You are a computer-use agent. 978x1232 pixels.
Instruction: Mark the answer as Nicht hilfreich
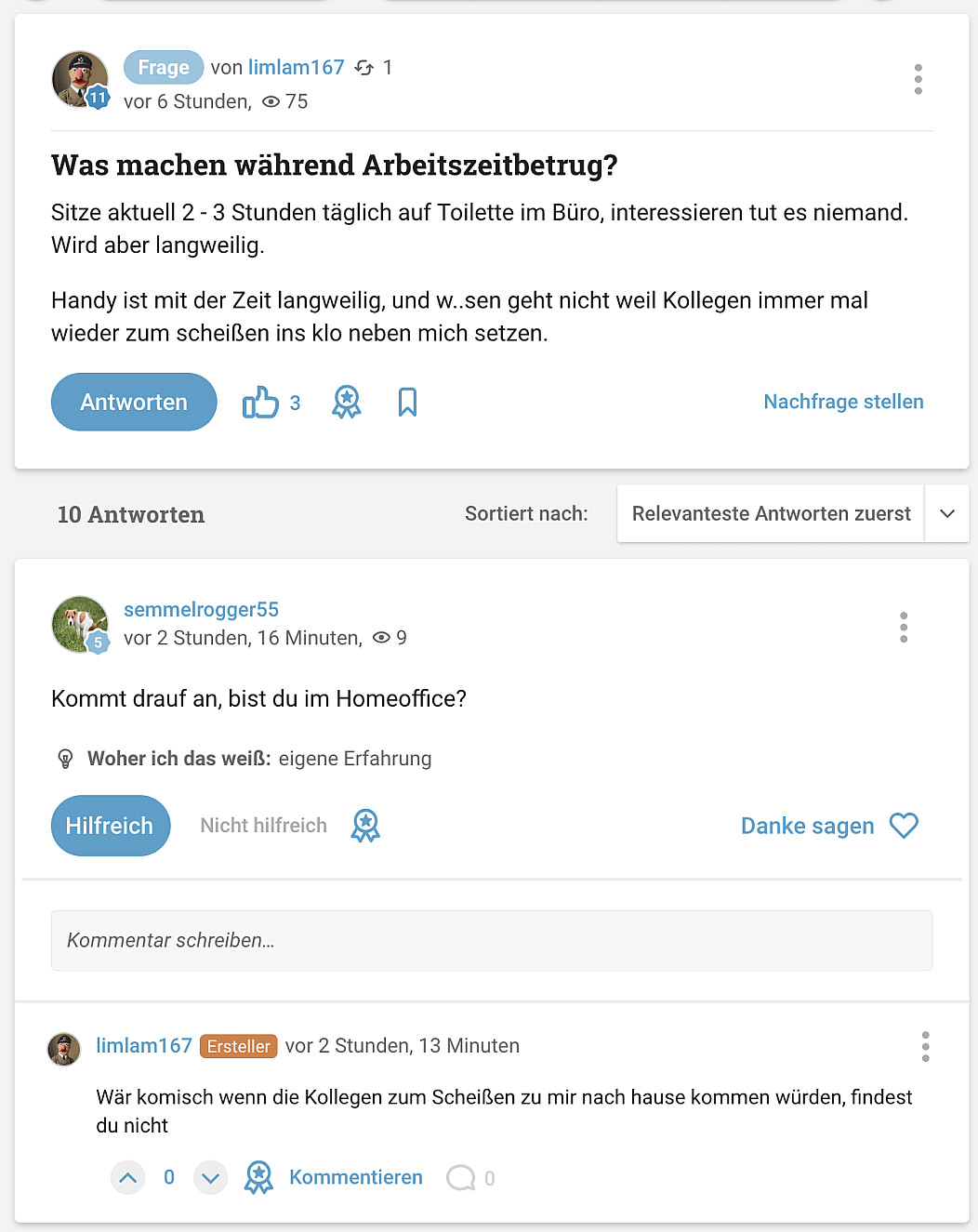pos(263,826)
